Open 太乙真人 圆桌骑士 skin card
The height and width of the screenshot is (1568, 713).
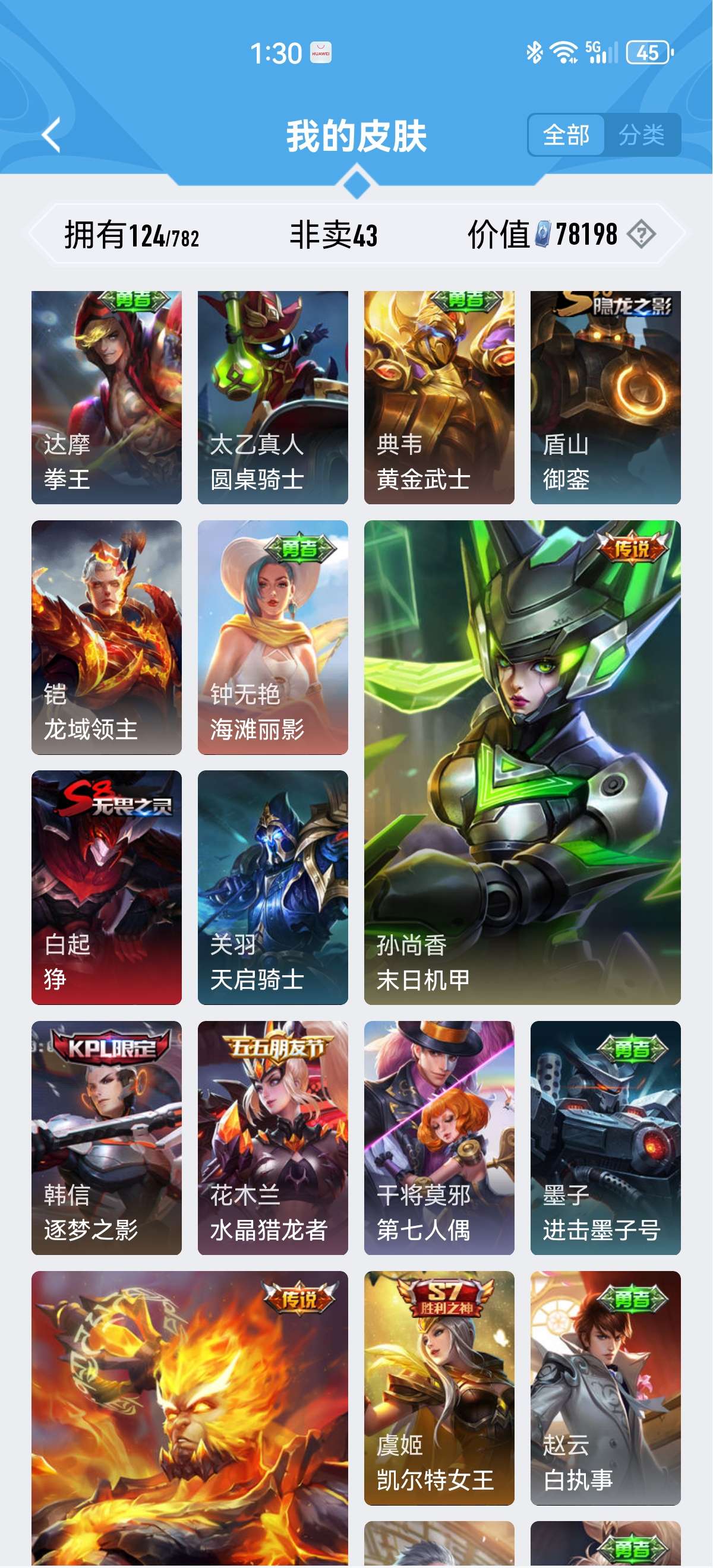click(x=273, y=397)
